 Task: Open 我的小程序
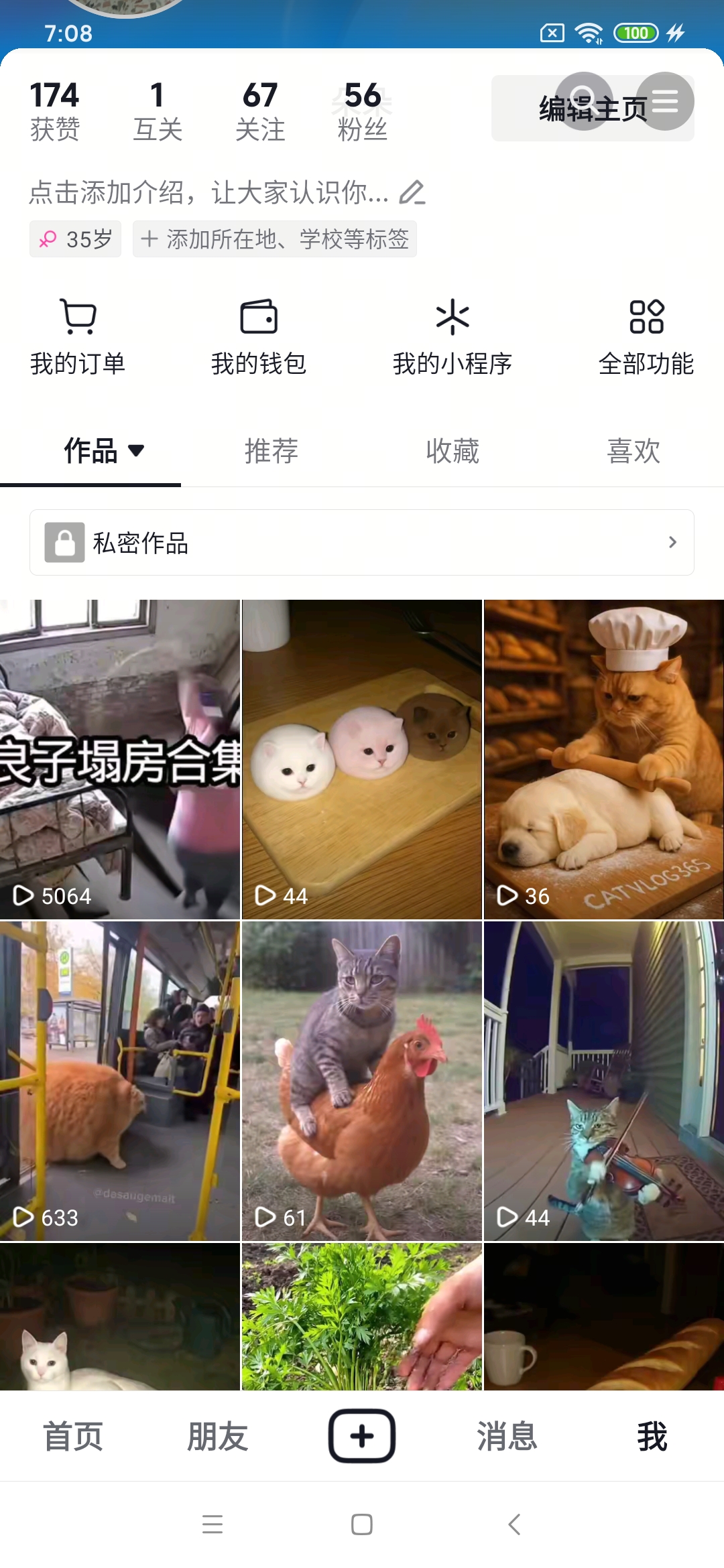[452, 336]
